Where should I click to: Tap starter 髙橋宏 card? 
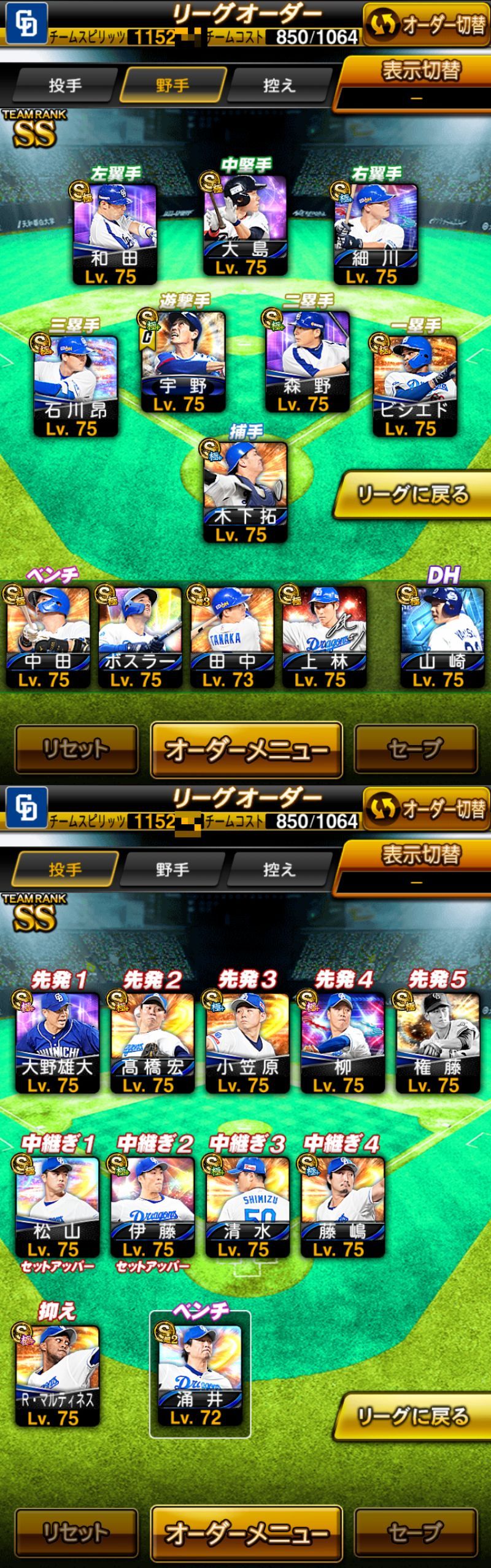(x=152, y=1042)
